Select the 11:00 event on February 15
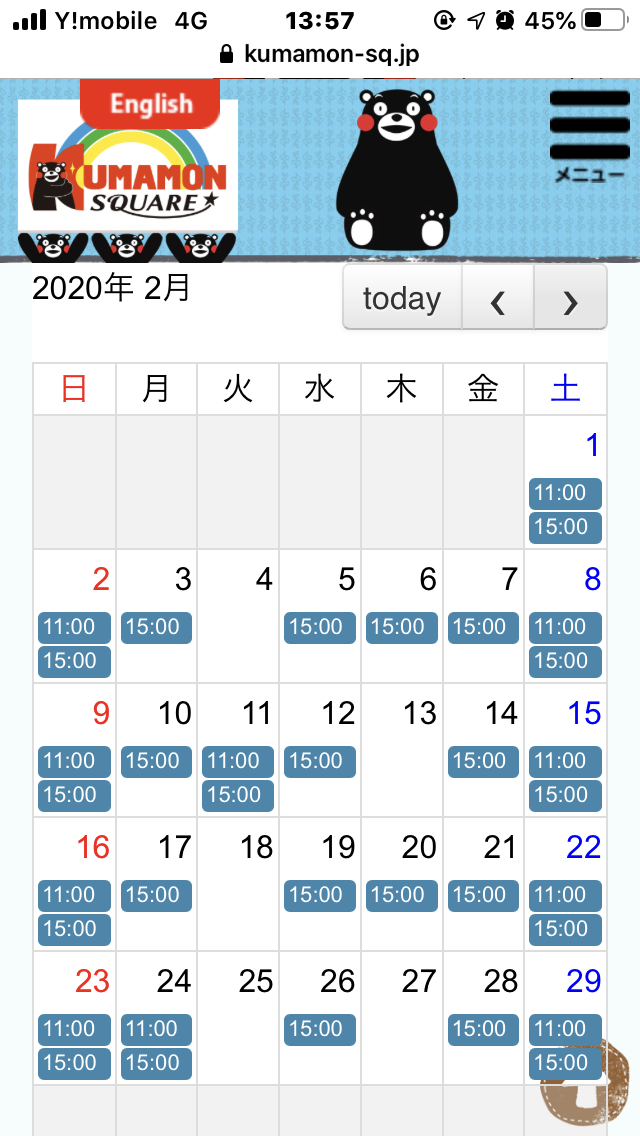This screenshot has height=1136, width=640. pos(565,761)
